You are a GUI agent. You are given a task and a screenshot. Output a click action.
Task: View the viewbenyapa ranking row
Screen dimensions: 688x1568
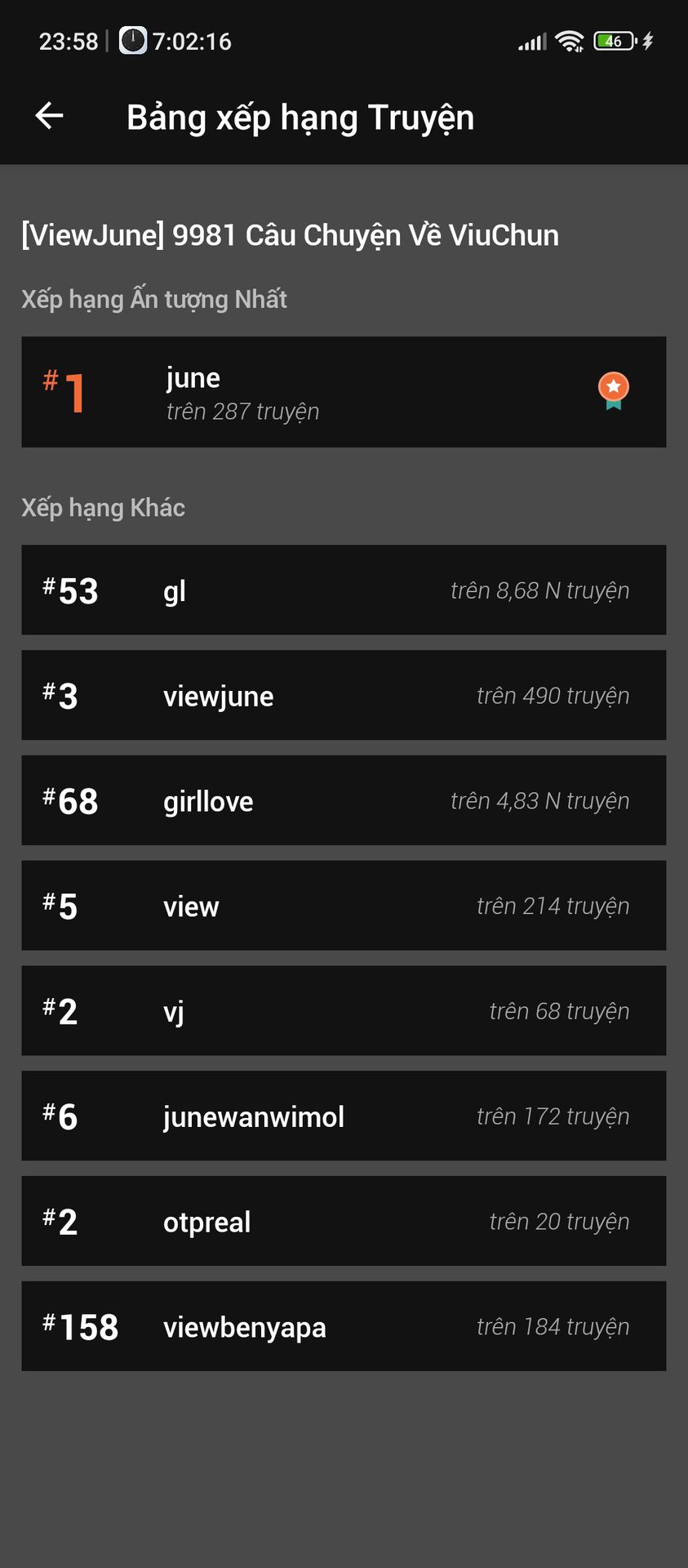click(344, 1326)
